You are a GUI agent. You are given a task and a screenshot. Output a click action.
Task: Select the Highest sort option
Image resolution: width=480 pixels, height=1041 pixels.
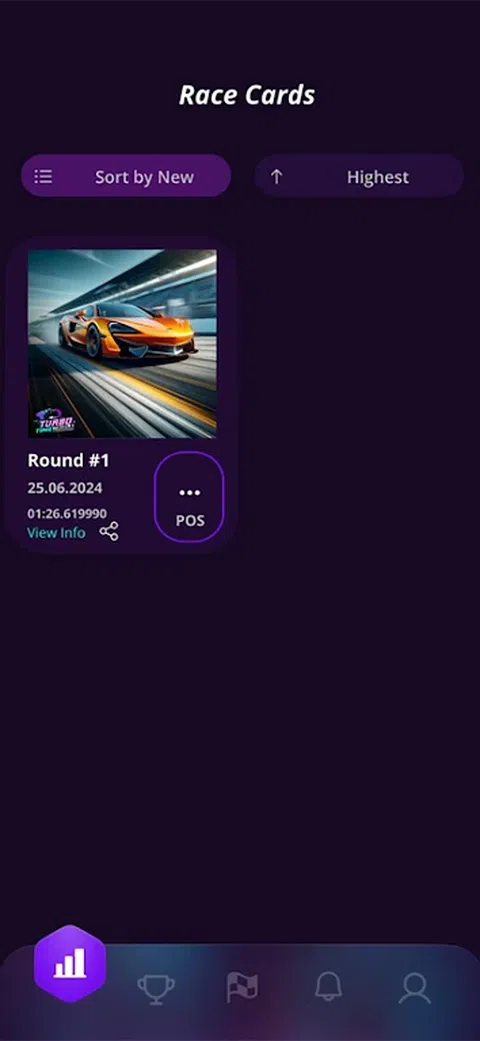359,177
